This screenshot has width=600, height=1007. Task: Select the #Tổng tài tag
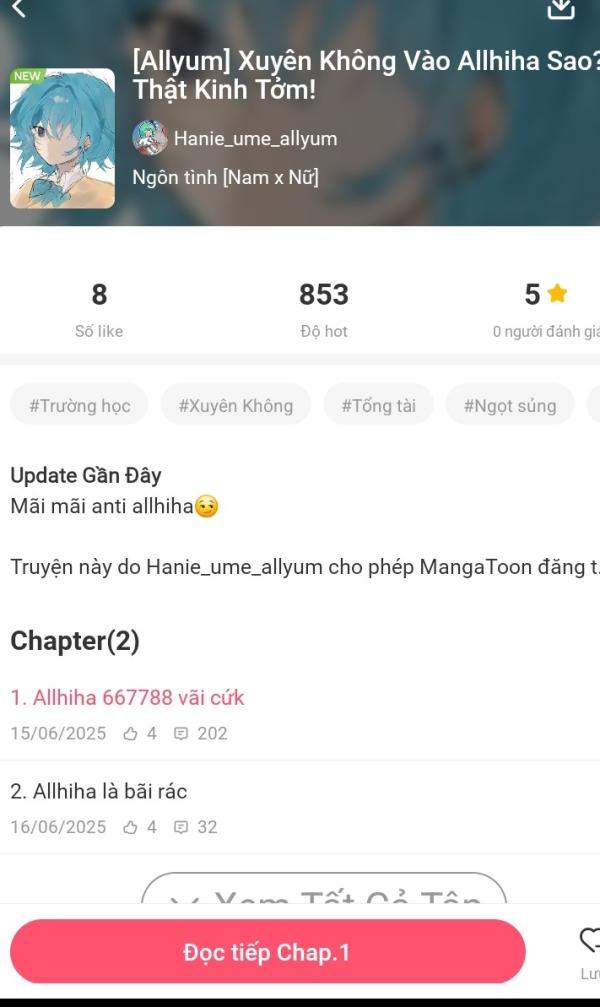click(x=378, y=405)
